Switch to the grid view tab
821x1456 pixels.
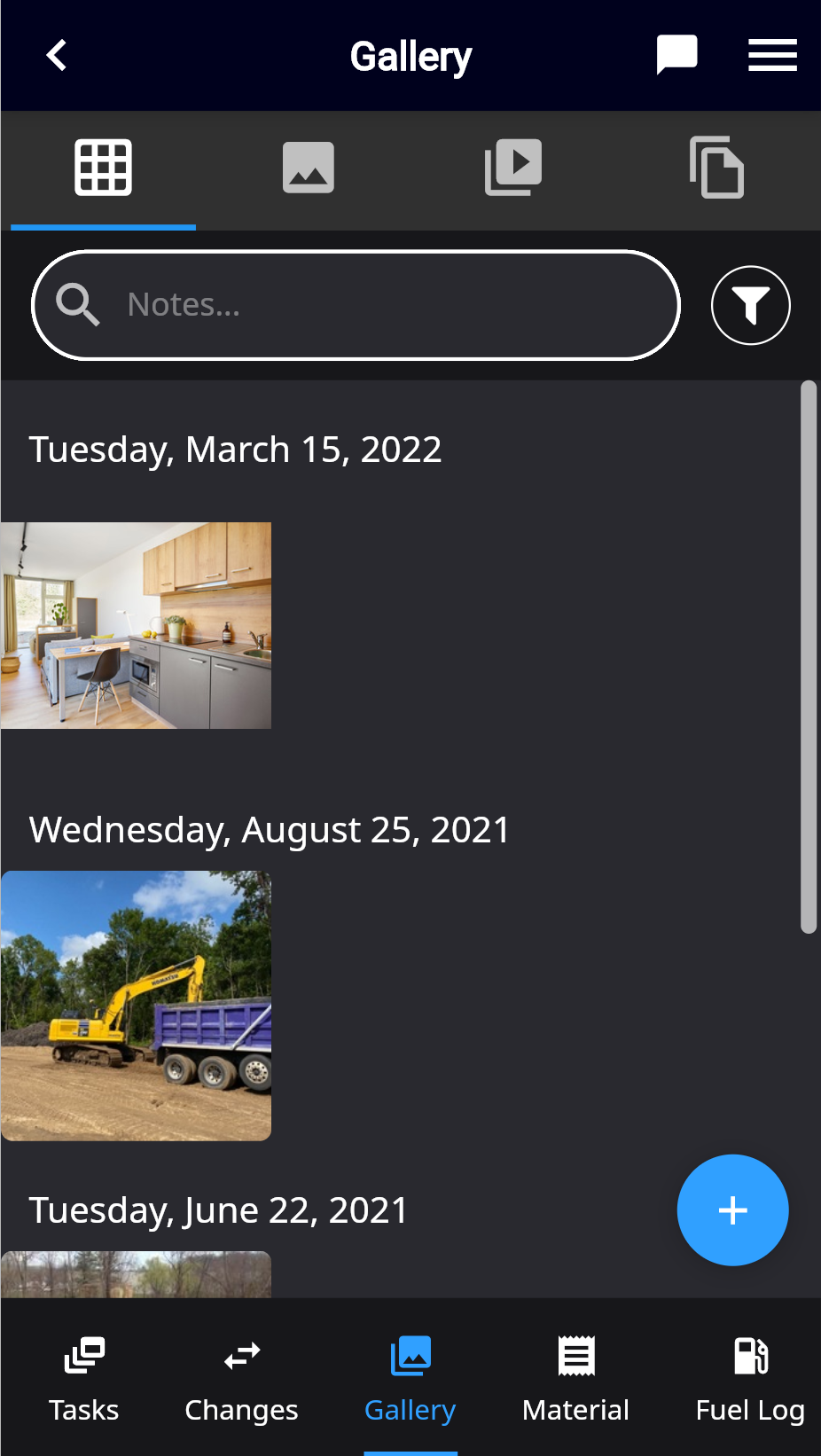pos(103,168)
